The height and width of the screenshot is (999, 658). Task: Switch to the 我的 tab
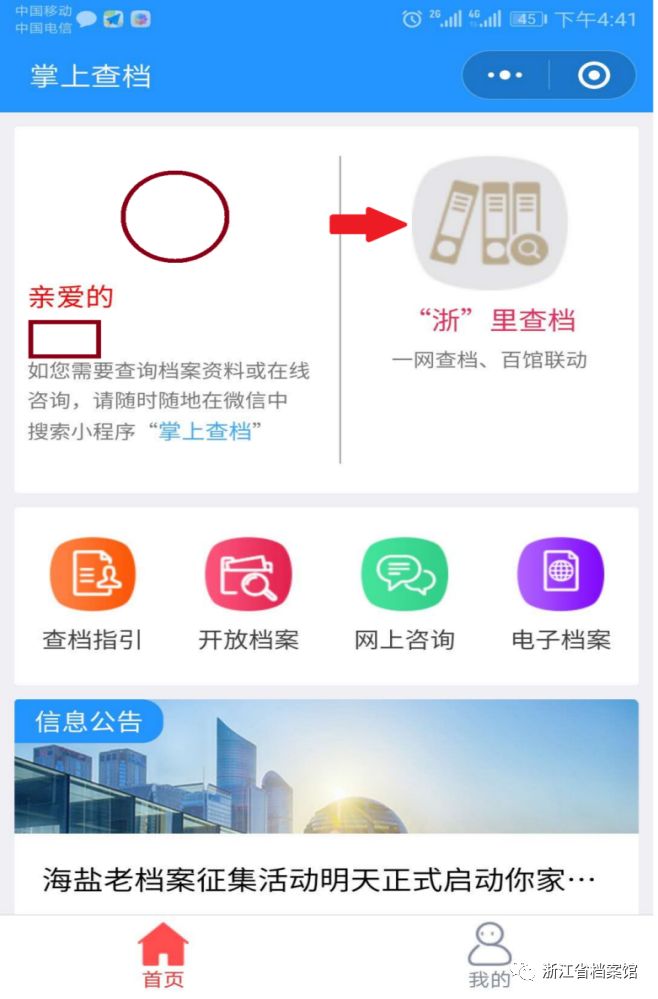(489, 957)
